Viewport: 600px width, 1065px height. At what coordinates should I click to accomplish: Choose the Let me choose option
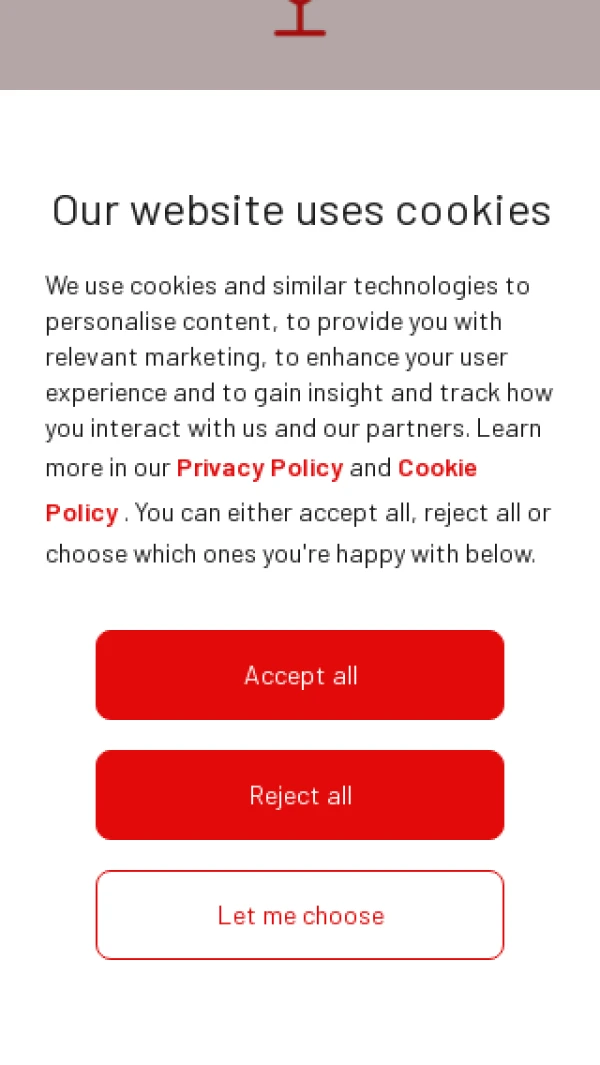point(300,915)
